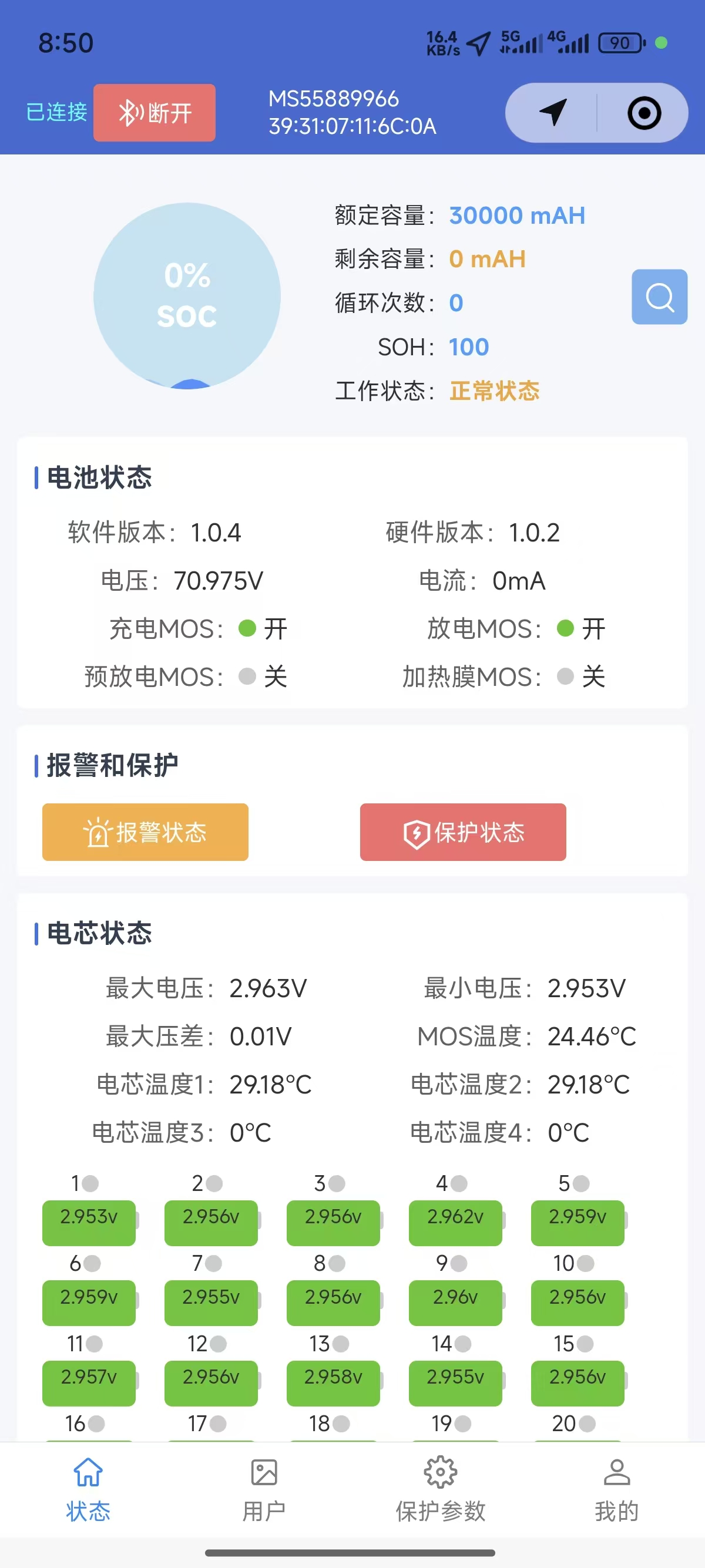Tap the 断开 disconnect Bluetooth button
Image resolution: width=705 pixels, height=1568 pixels.
coord(154,113)
